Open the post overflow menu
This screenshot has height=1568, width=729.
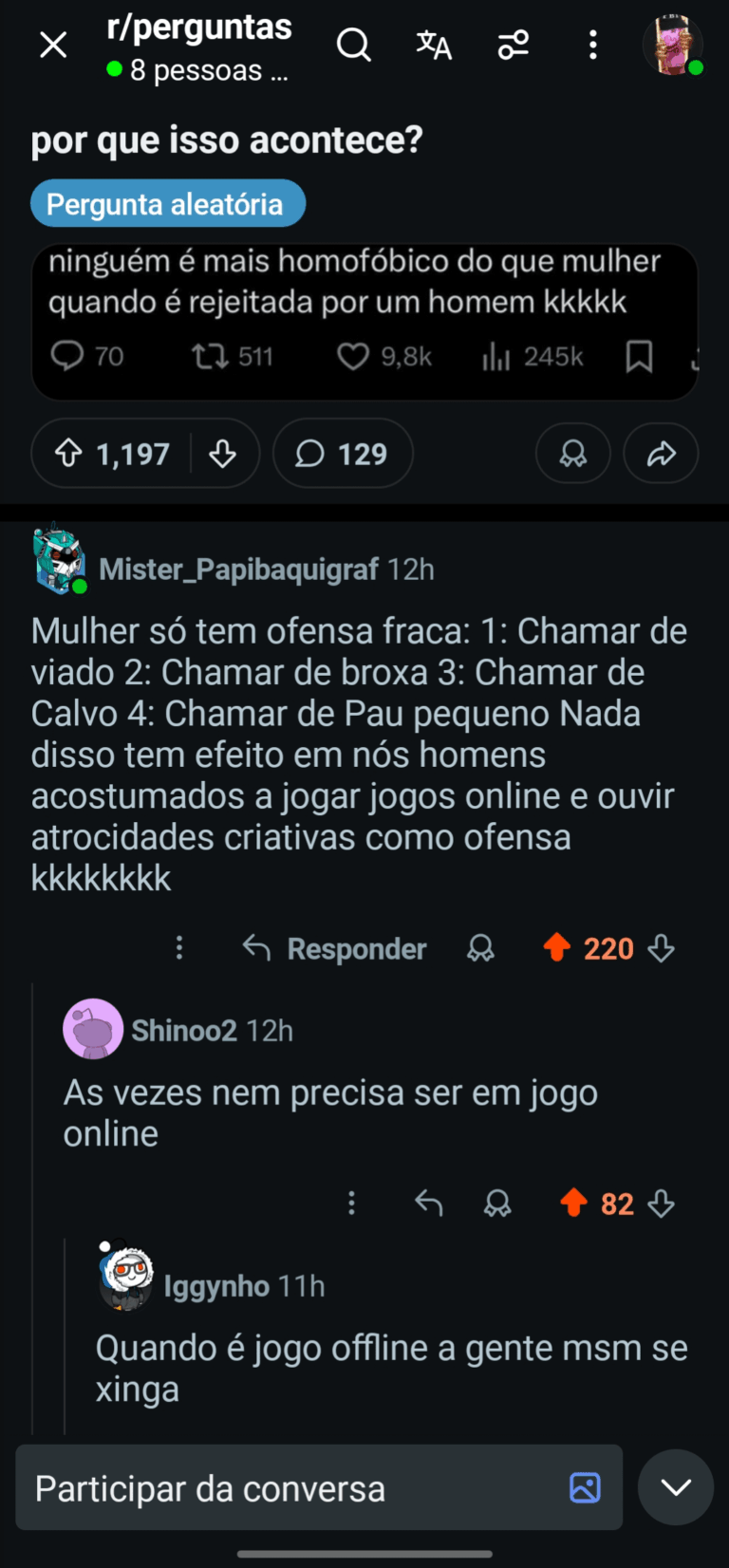coord(593,45)
